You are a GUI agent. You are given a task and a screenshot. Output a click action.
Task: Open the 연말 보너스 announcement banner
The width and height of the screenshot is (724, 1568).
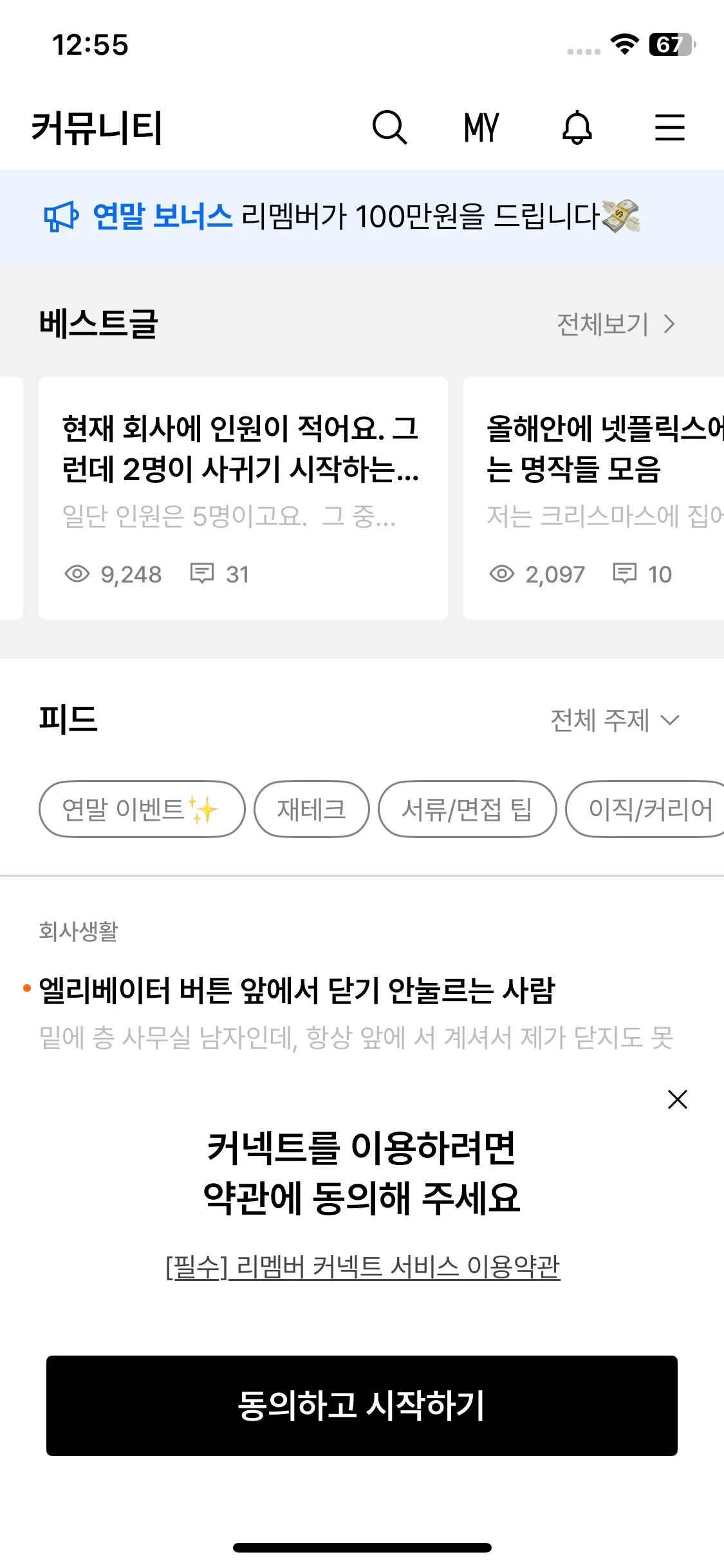click(341, 216)
